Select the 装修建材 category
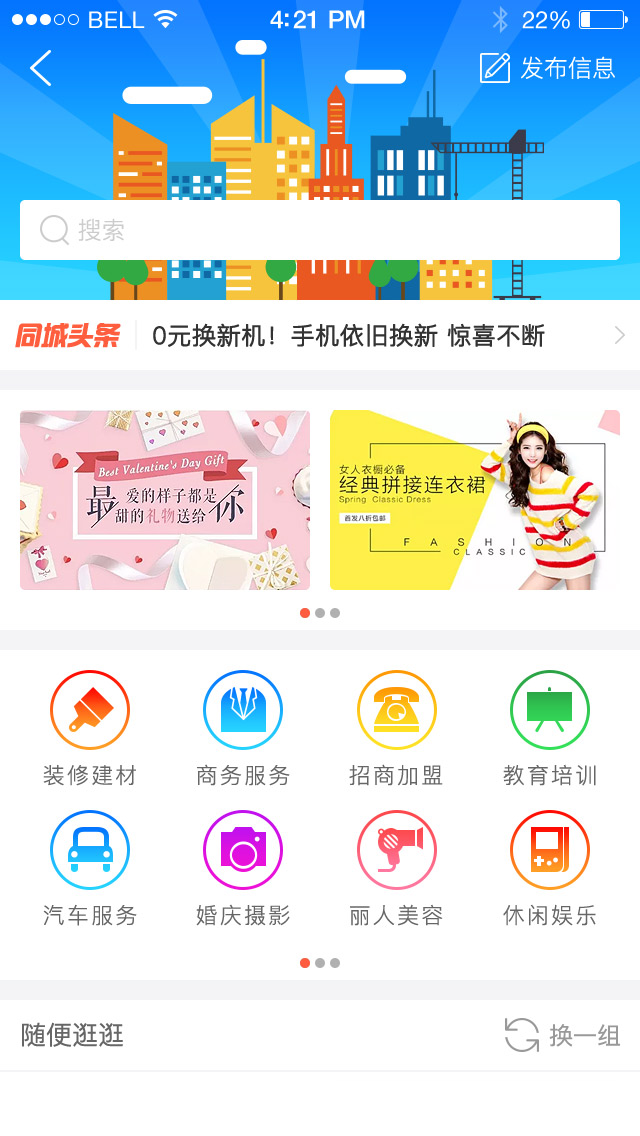 click(90, 730)
